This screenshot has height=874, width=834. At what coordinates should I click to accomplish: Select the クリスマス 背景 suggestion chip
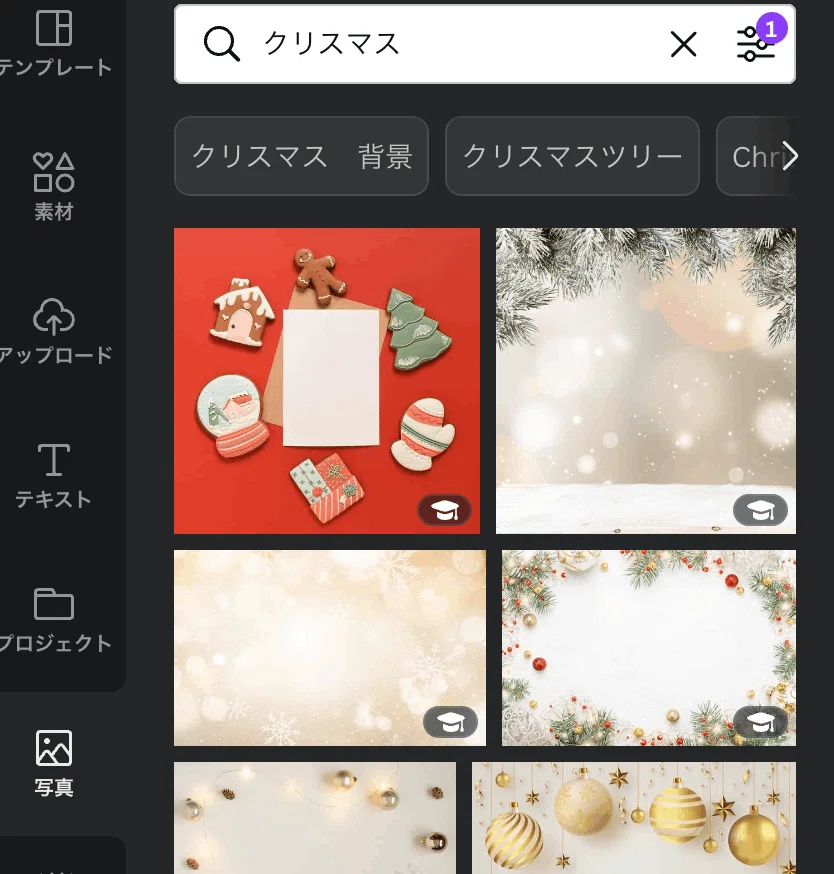(302, 156)
